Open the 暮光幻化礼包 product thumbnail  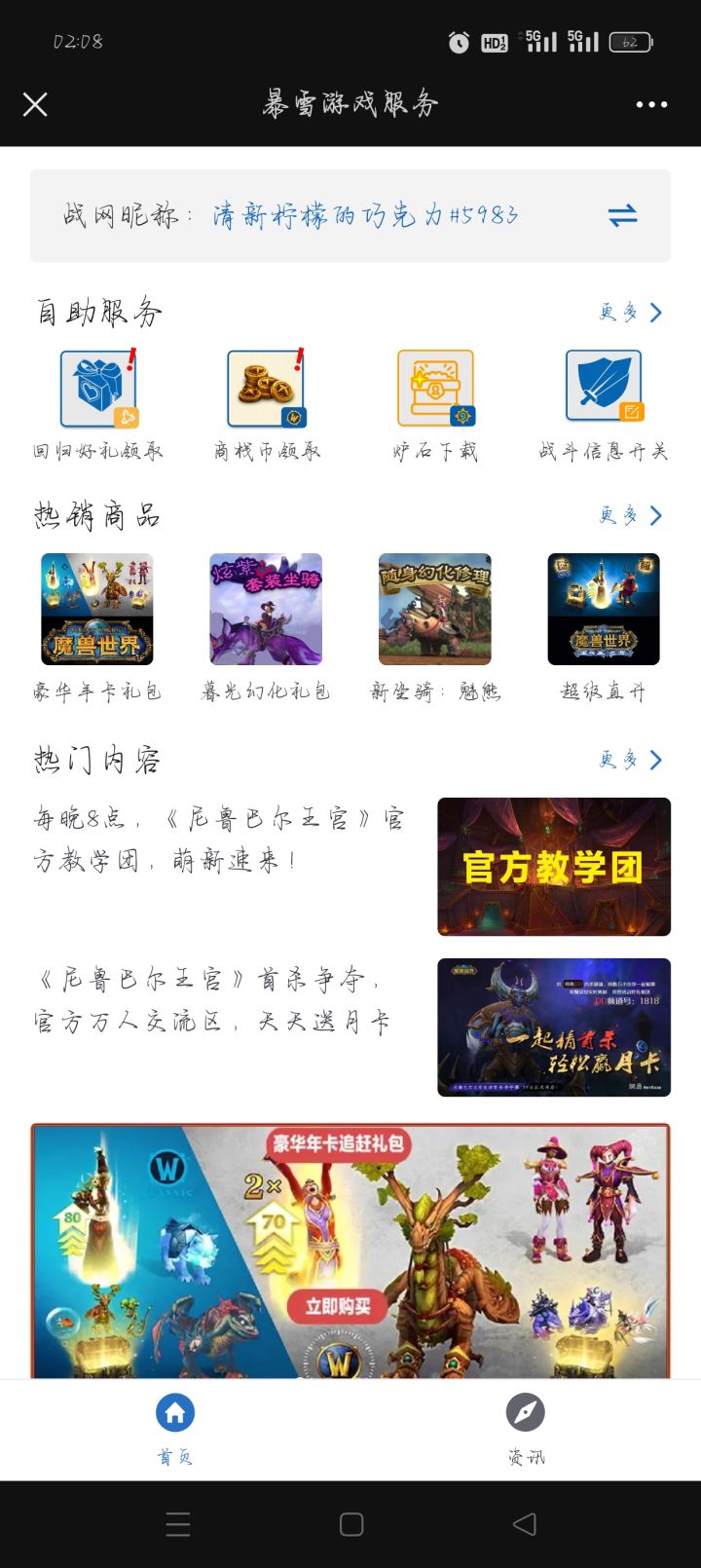[266, 610]
